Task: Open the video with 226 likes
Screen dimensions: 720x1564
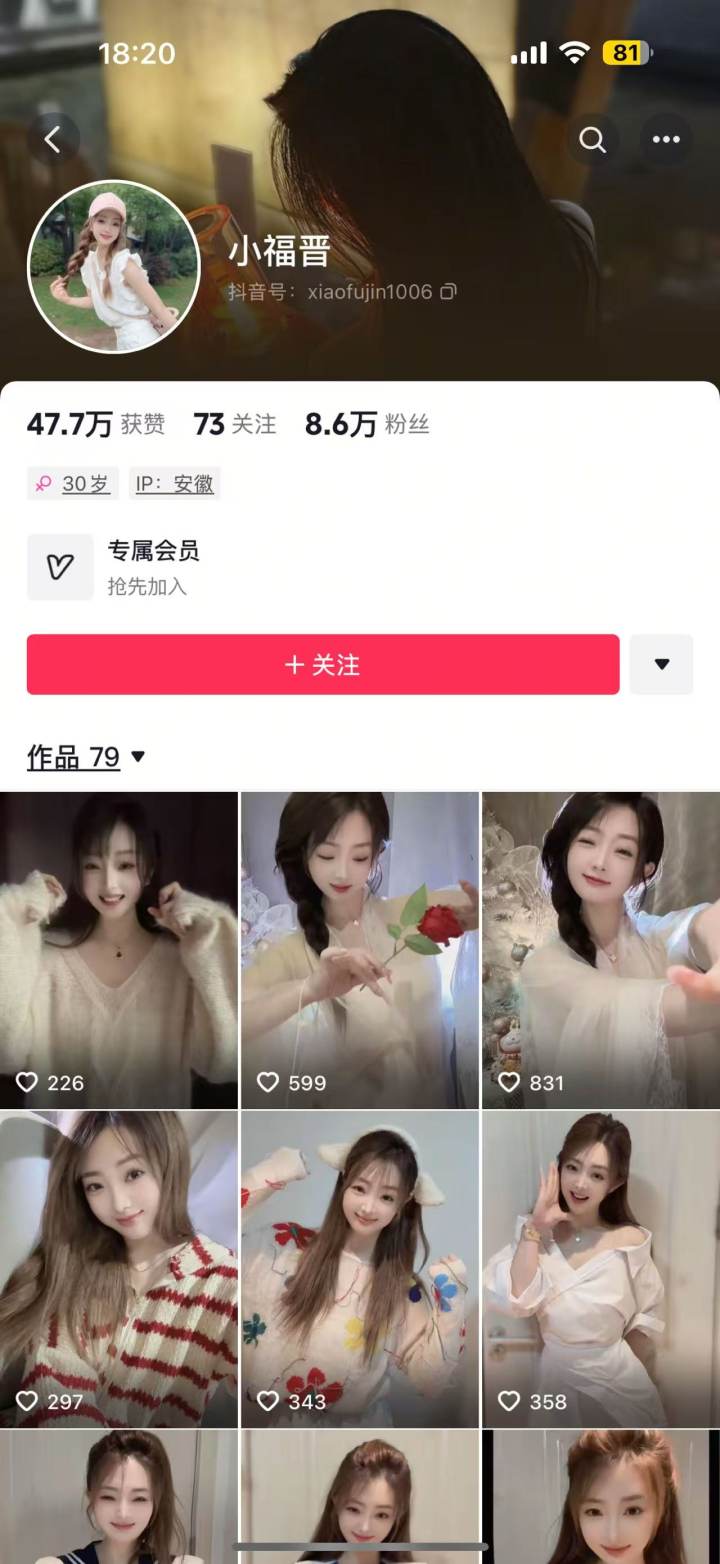Action: click(118, 950)
